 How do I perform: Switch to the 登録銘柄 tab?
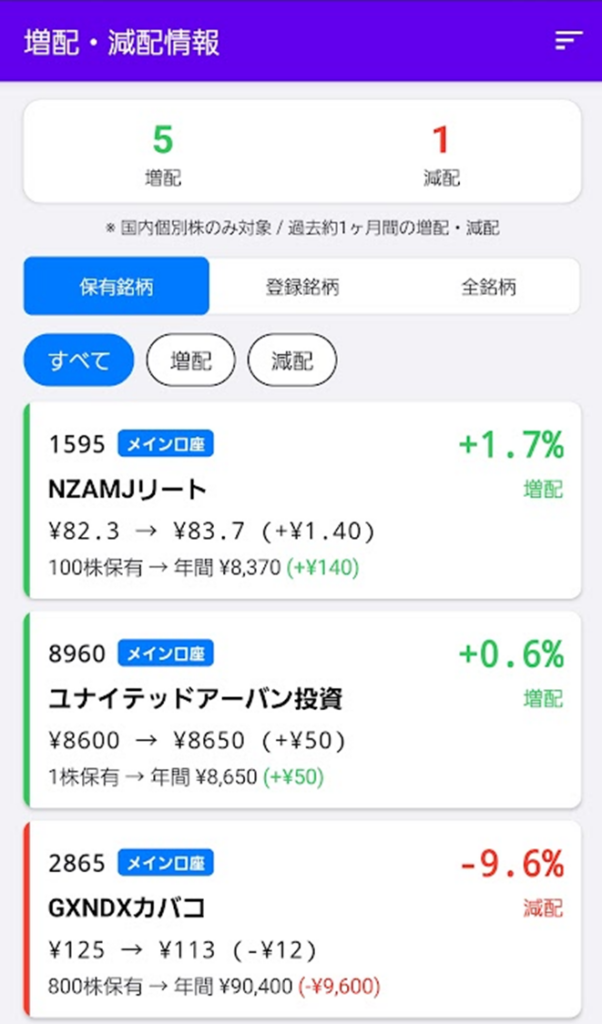302,287
